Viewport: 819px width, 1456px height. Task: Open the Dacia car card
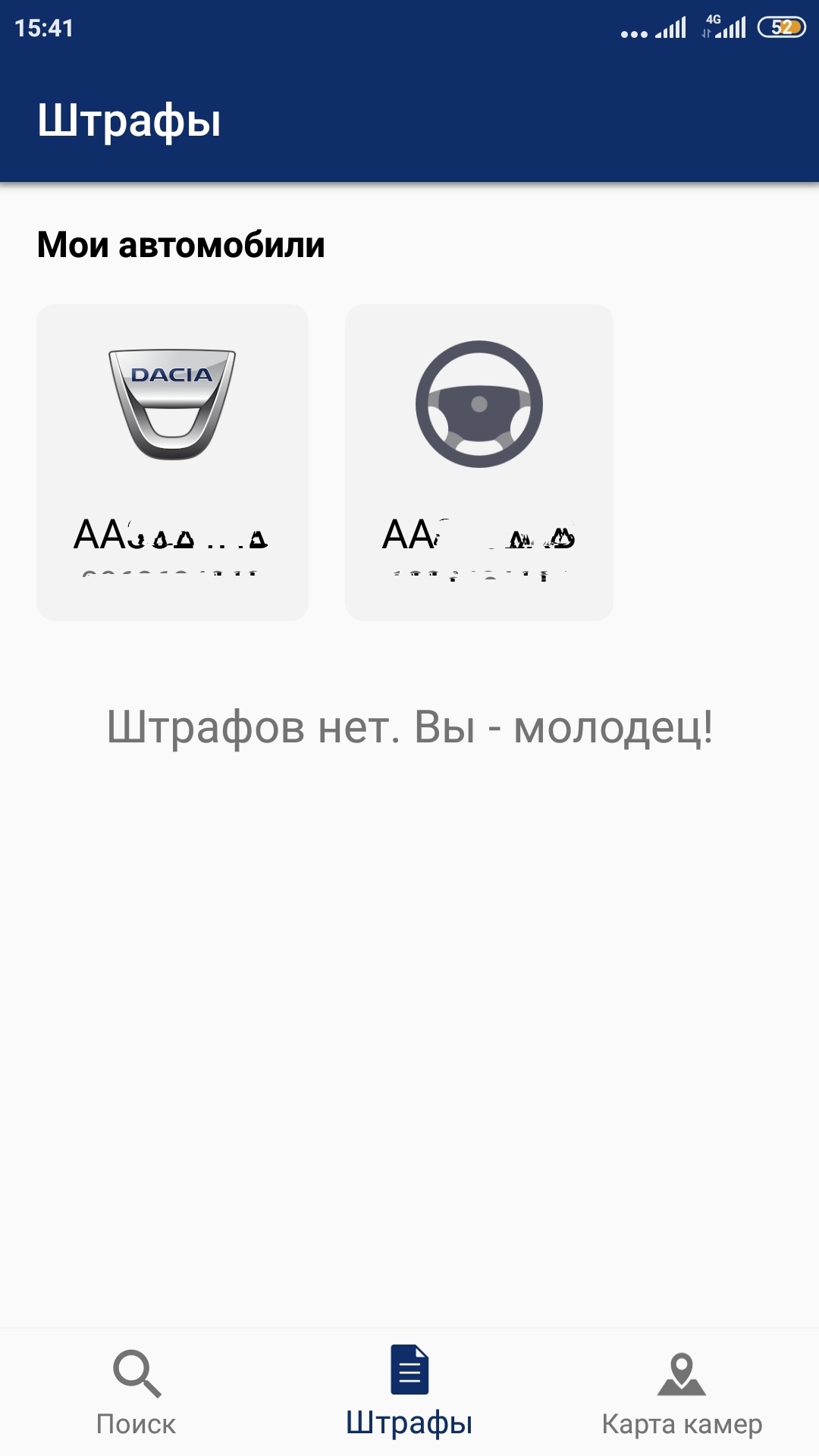(172, 462)
